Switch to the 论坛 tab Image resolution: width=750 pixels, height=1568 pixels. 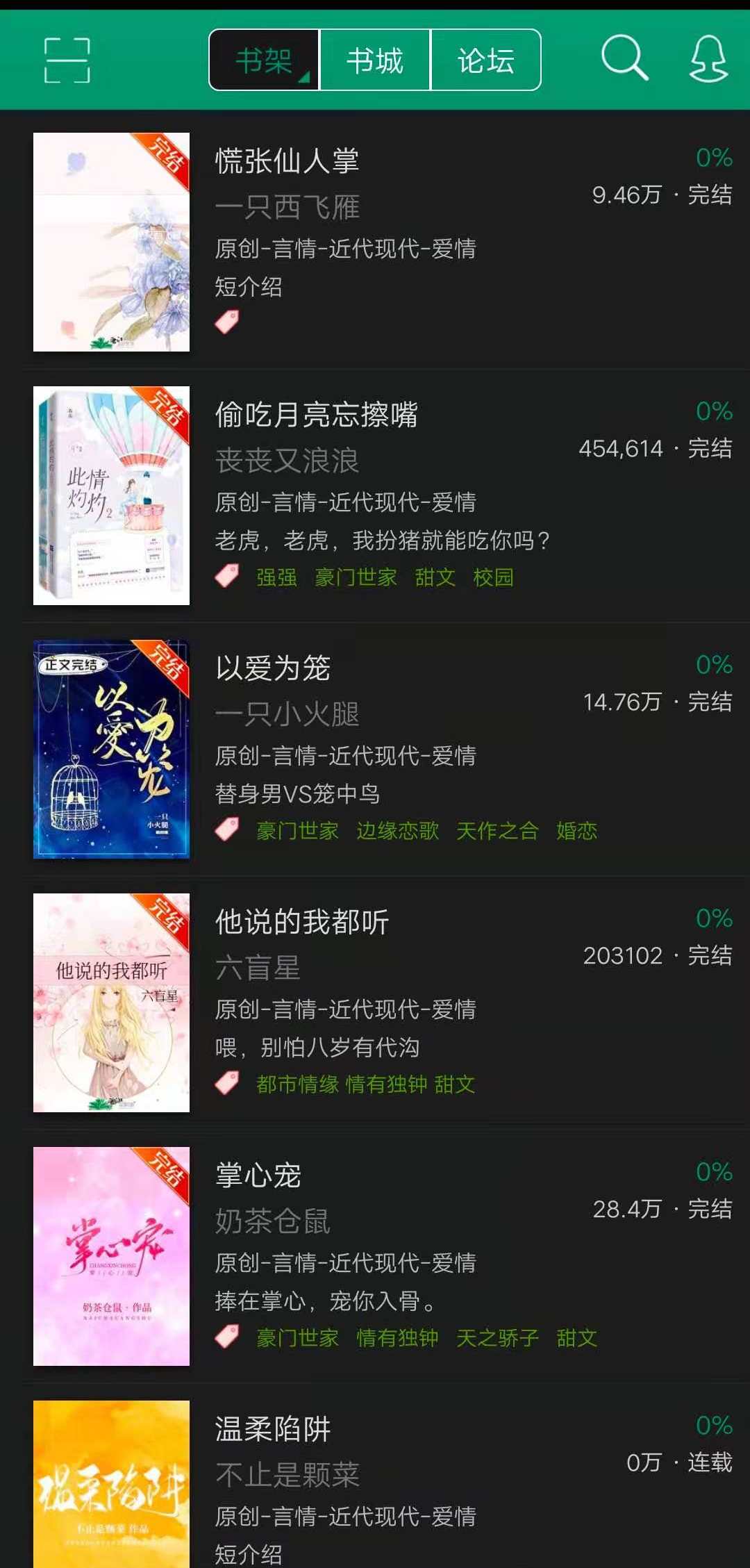pyautogui.click(x=485, y=60)
